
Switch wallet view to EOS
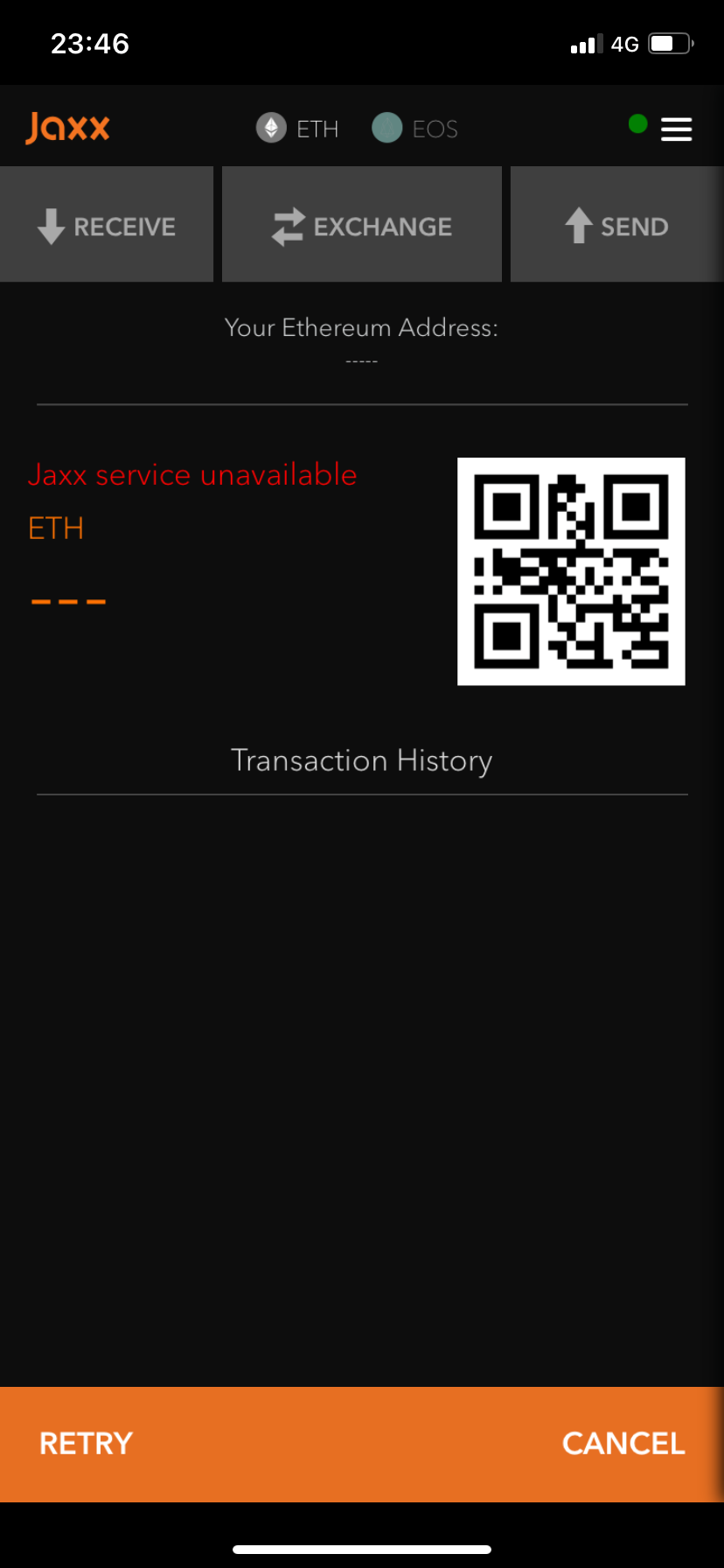414,128
